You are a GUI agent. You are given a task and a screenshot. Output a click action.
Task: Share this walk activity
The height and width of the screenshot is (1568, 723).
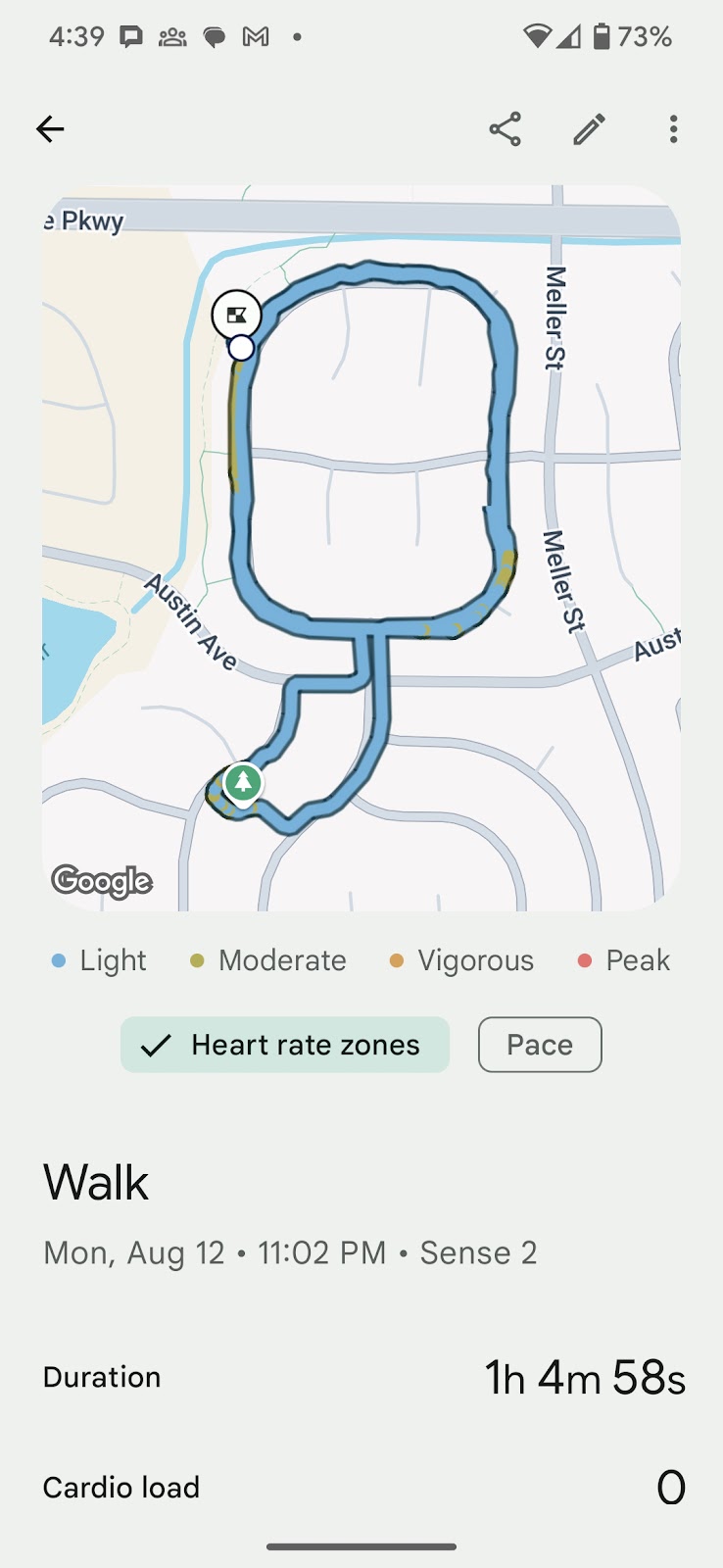(x=505, y=129)
